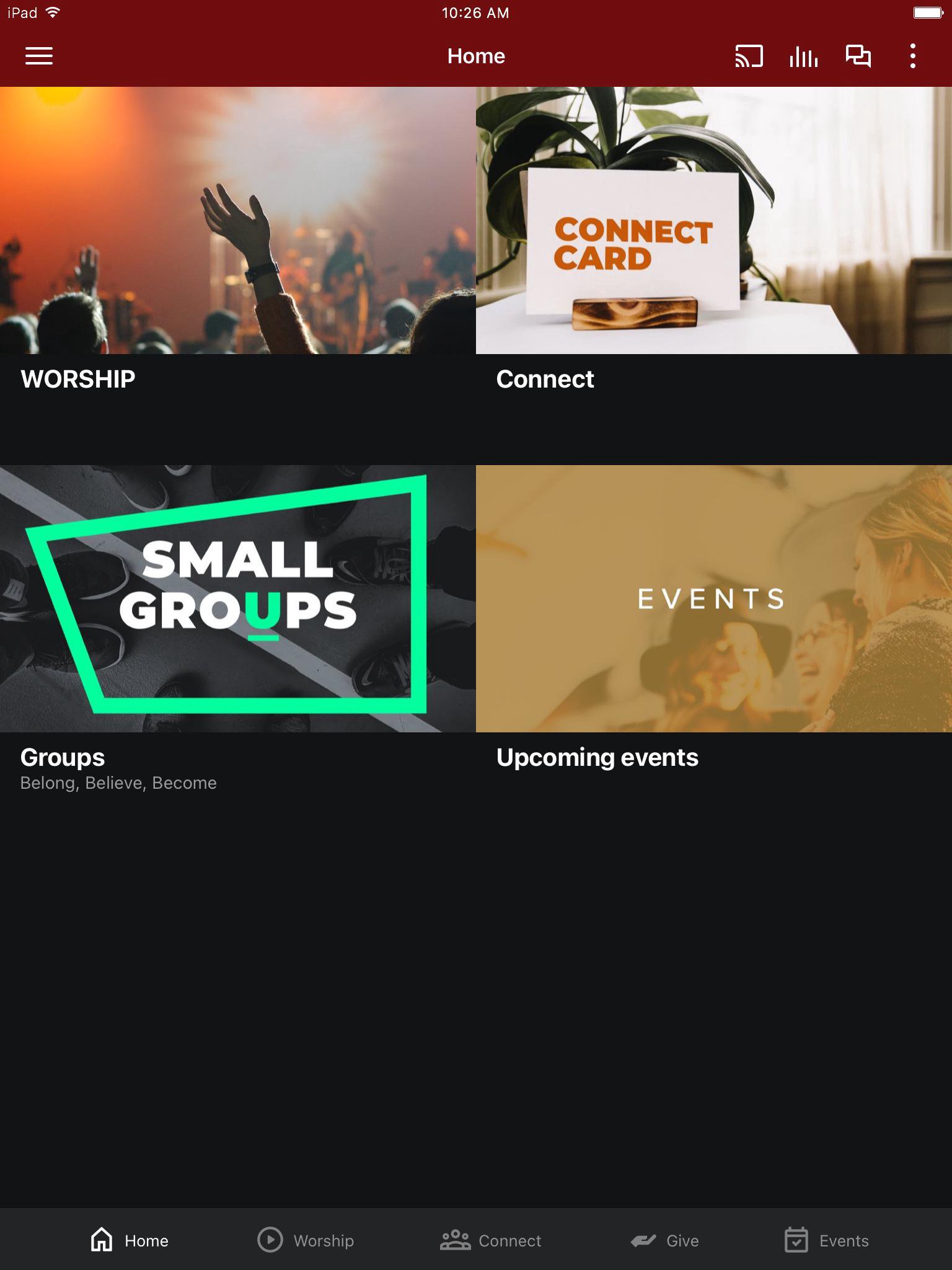This screenshot has height=1270, width=952.
Task: Tap the cast to screen icon
Action: [x=749, y=56]
